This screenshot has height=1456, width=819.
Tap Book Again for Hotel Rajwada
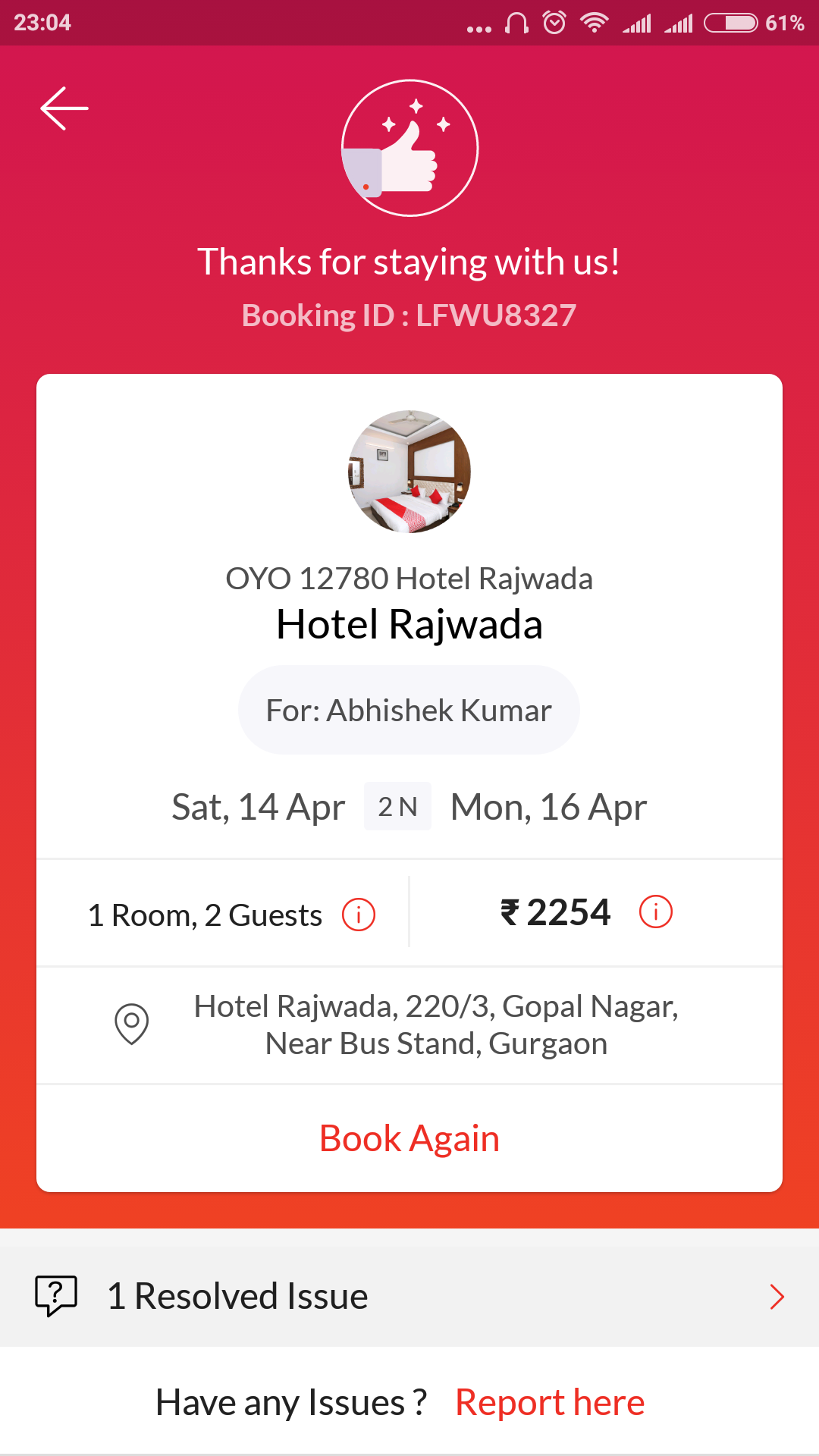click(x=409, y=1138)
